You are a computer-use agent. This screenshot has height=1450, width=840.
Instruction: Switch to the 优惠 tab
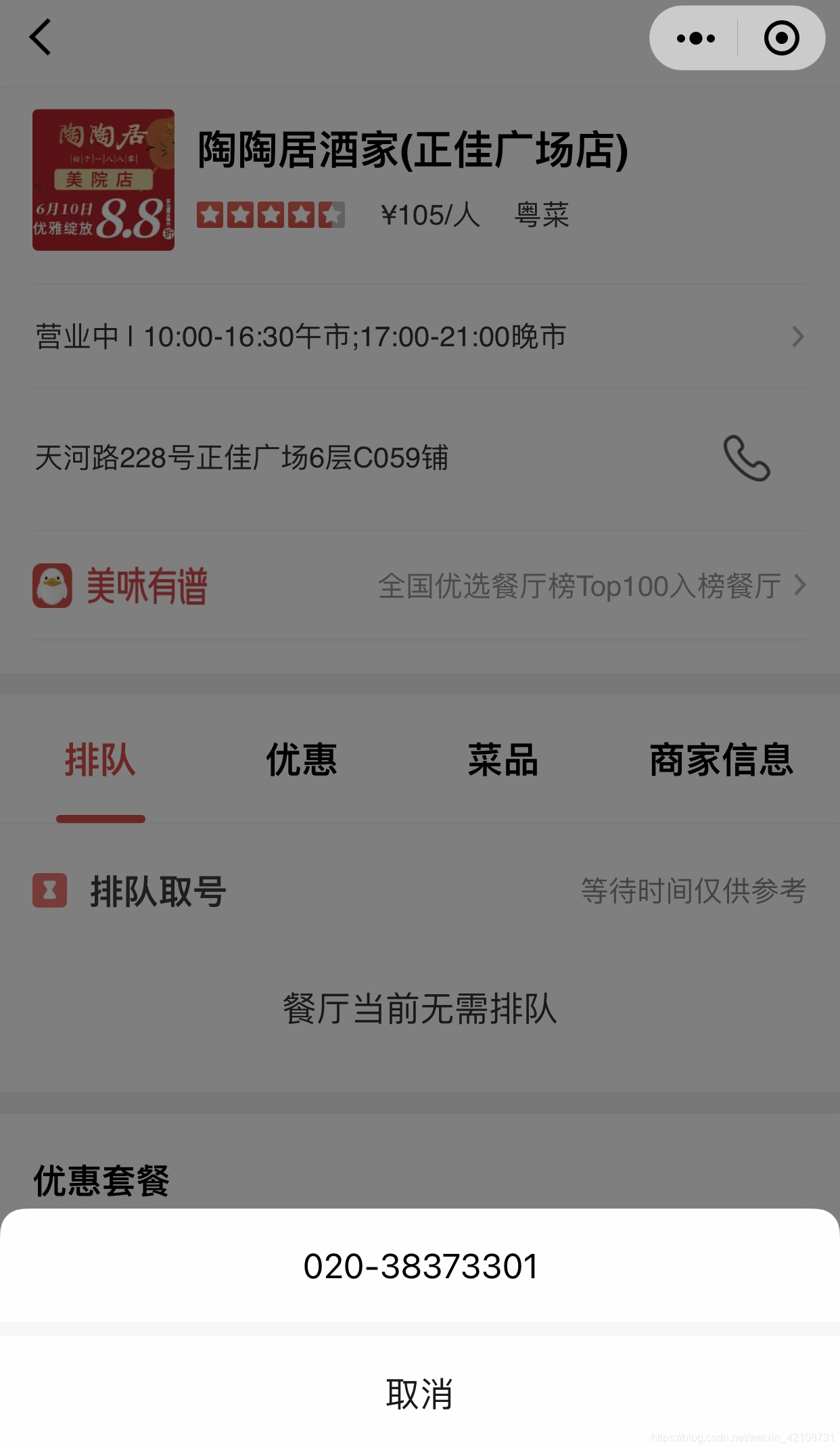coord(302,760)
